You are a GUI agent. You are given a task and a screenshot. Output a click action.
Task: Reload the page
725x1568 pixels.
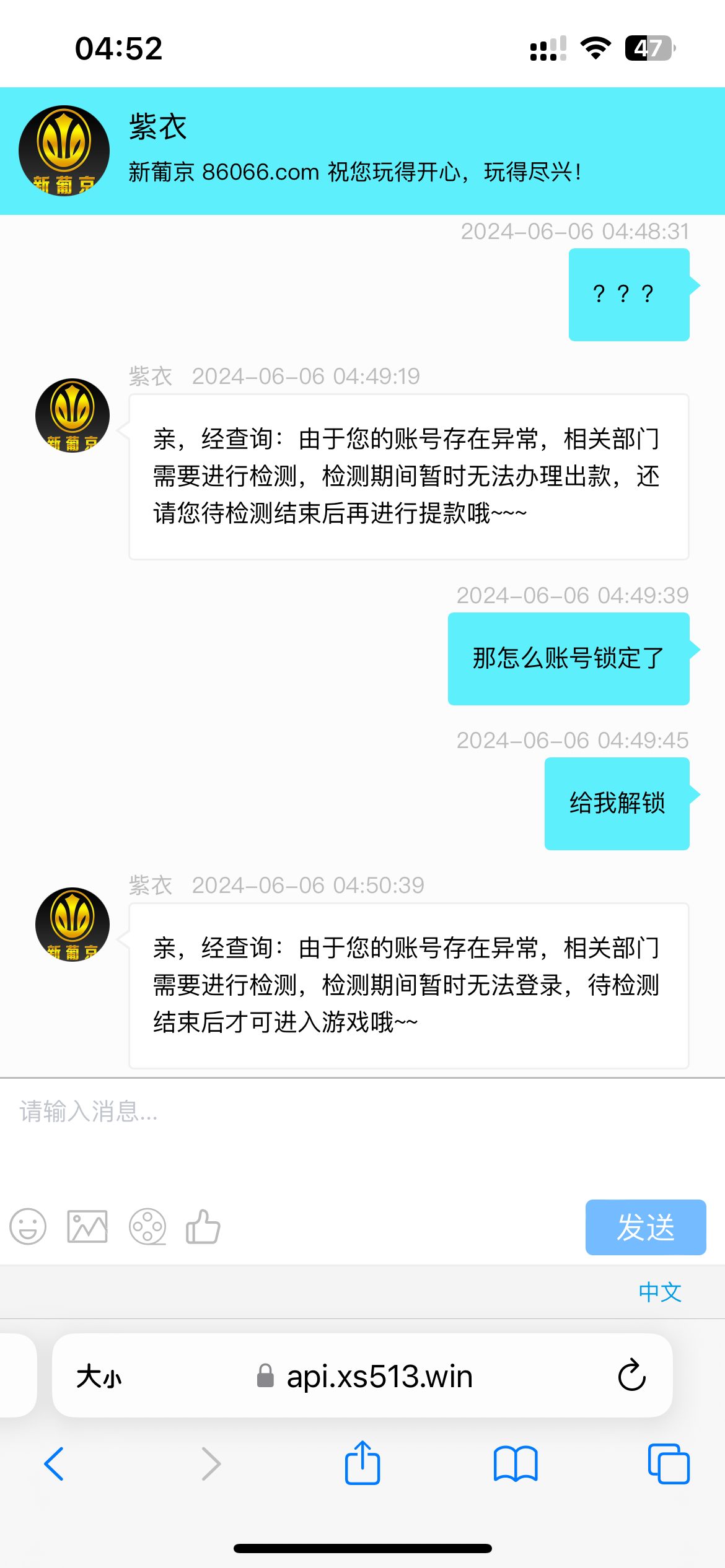[631, 1376]
